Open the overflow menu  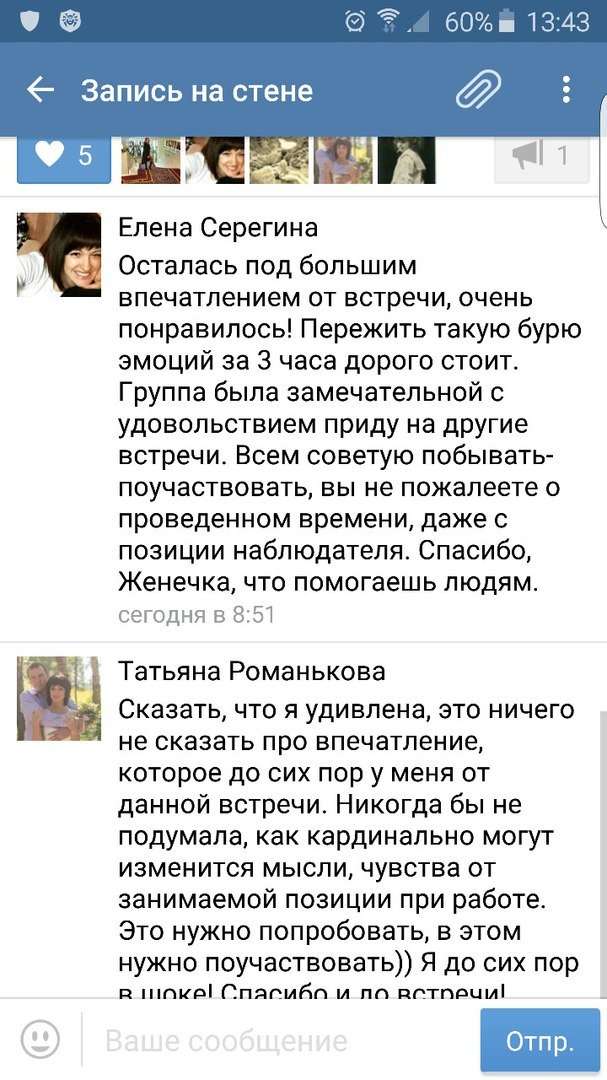pos(566,91)
